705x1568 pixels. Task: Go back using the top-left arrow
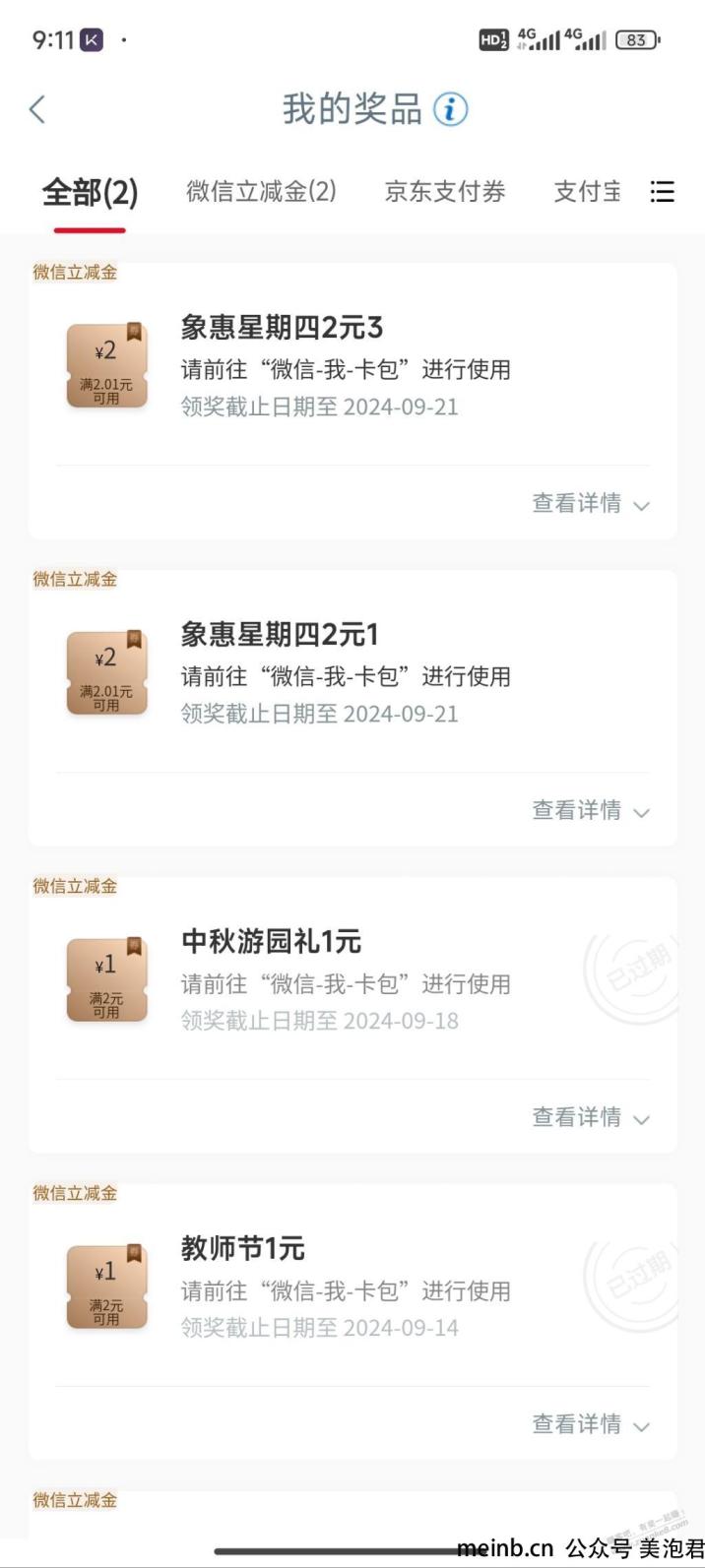[x=37, y=109]
